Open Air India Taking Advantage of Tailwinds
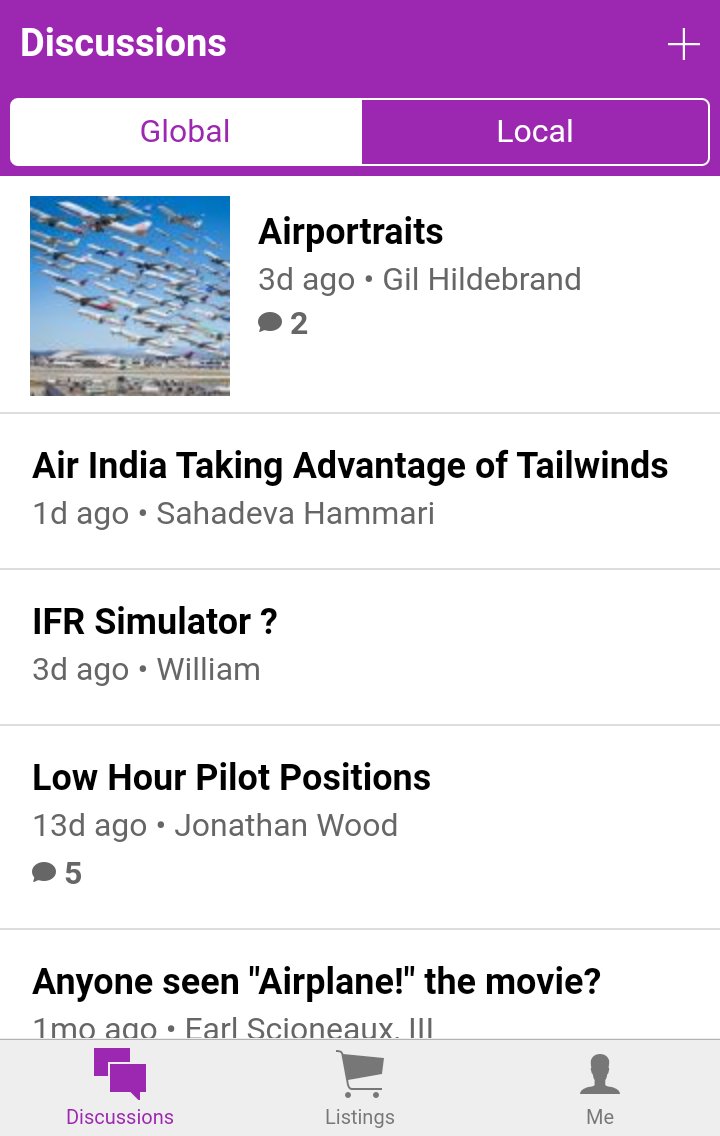This screenshot has width=720, height=1136. coord(351,465)
